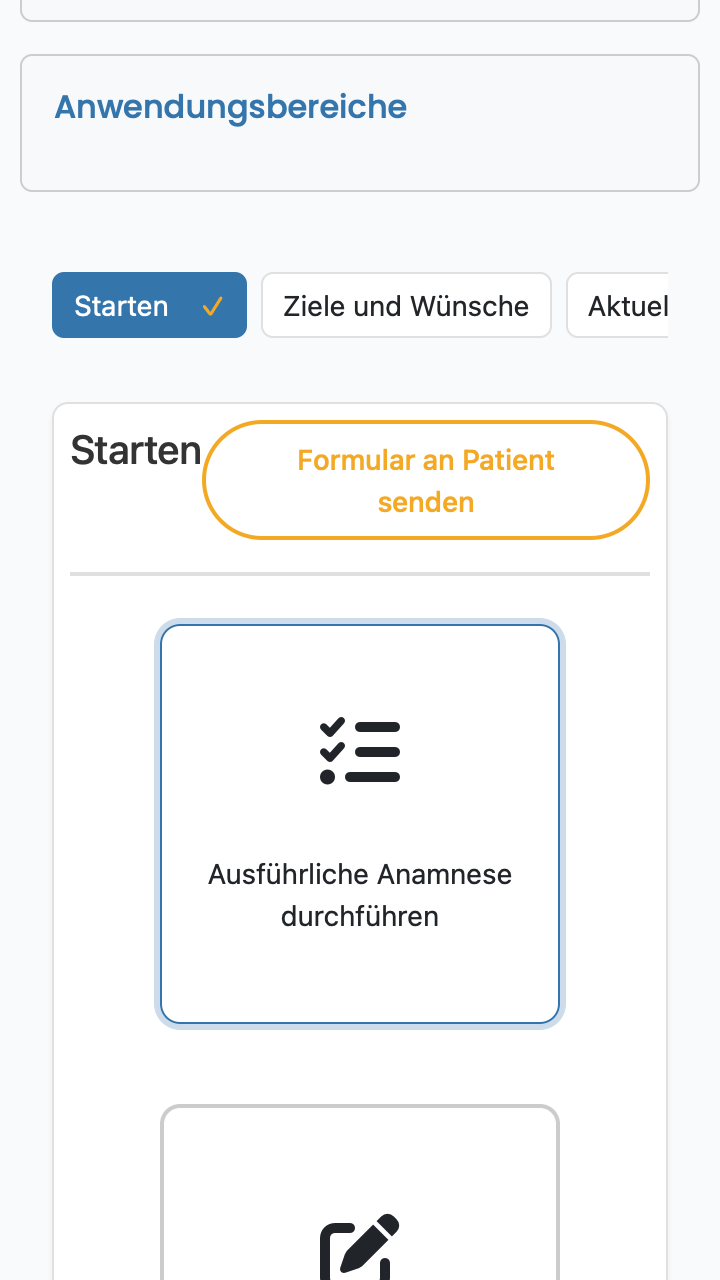Screen dimensions: 720x1280
Task: Select the Starten tab
Action: pos(149,305)
